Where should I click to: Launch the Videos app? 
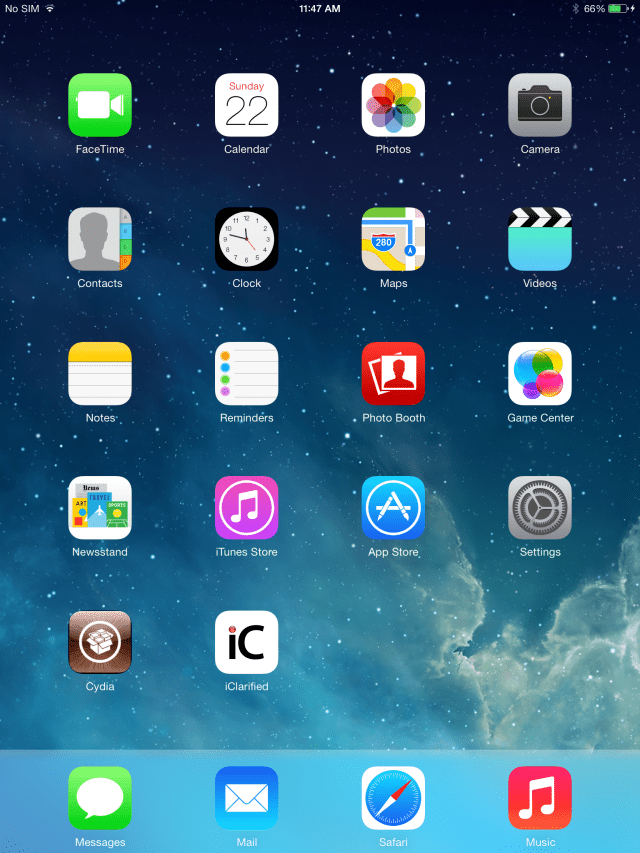[x=540, y=239]
